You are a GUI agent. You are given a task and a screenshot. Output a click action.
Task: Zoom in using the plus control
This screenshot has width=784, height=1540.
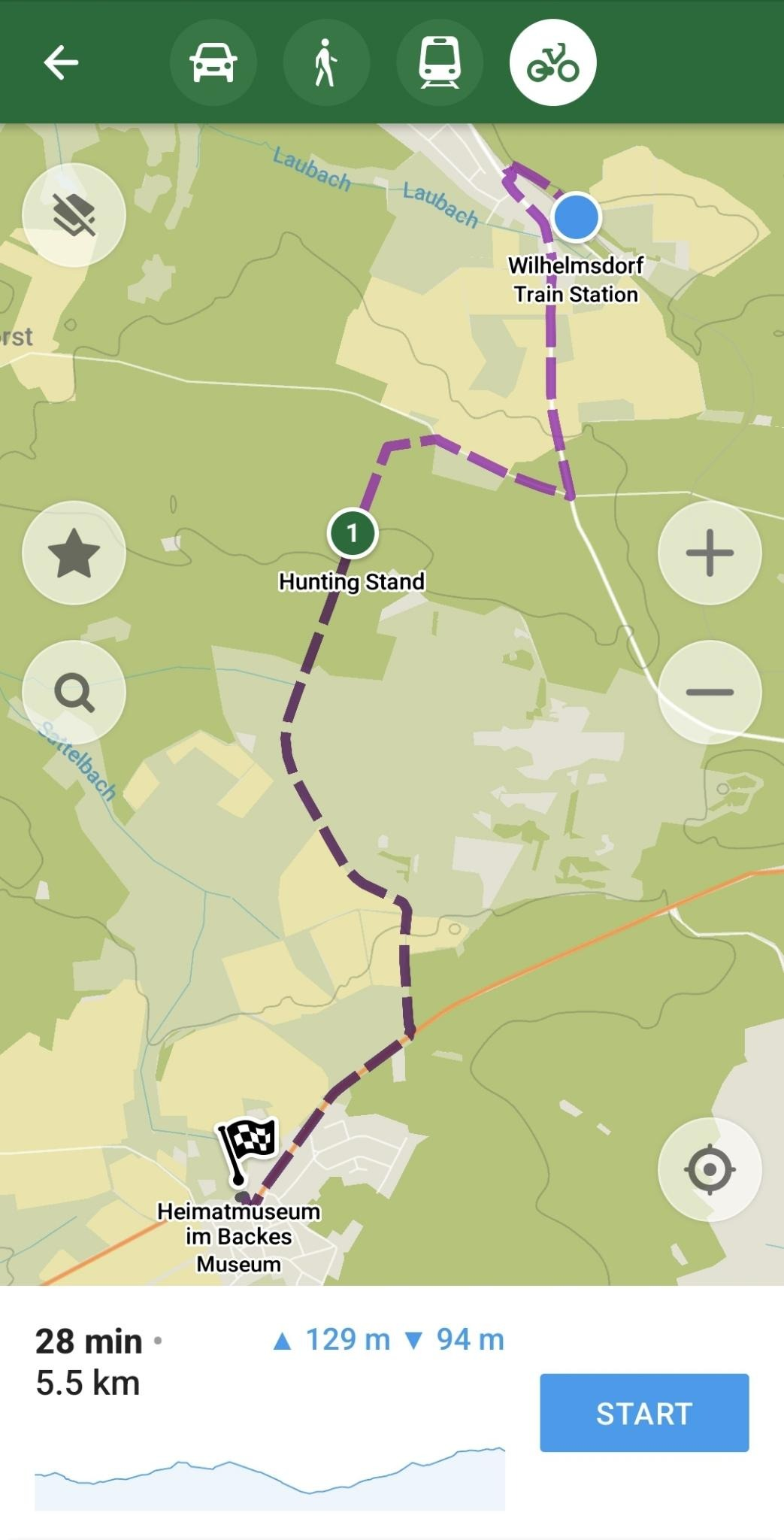710,554
